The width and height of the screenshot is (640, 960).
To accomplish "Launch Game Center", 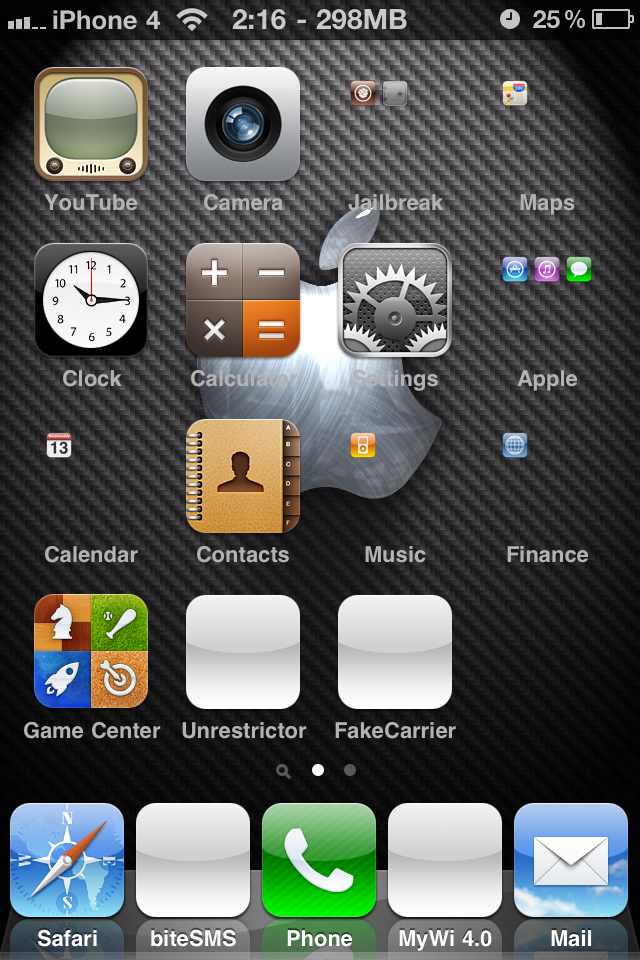I will tap(91, 652).
